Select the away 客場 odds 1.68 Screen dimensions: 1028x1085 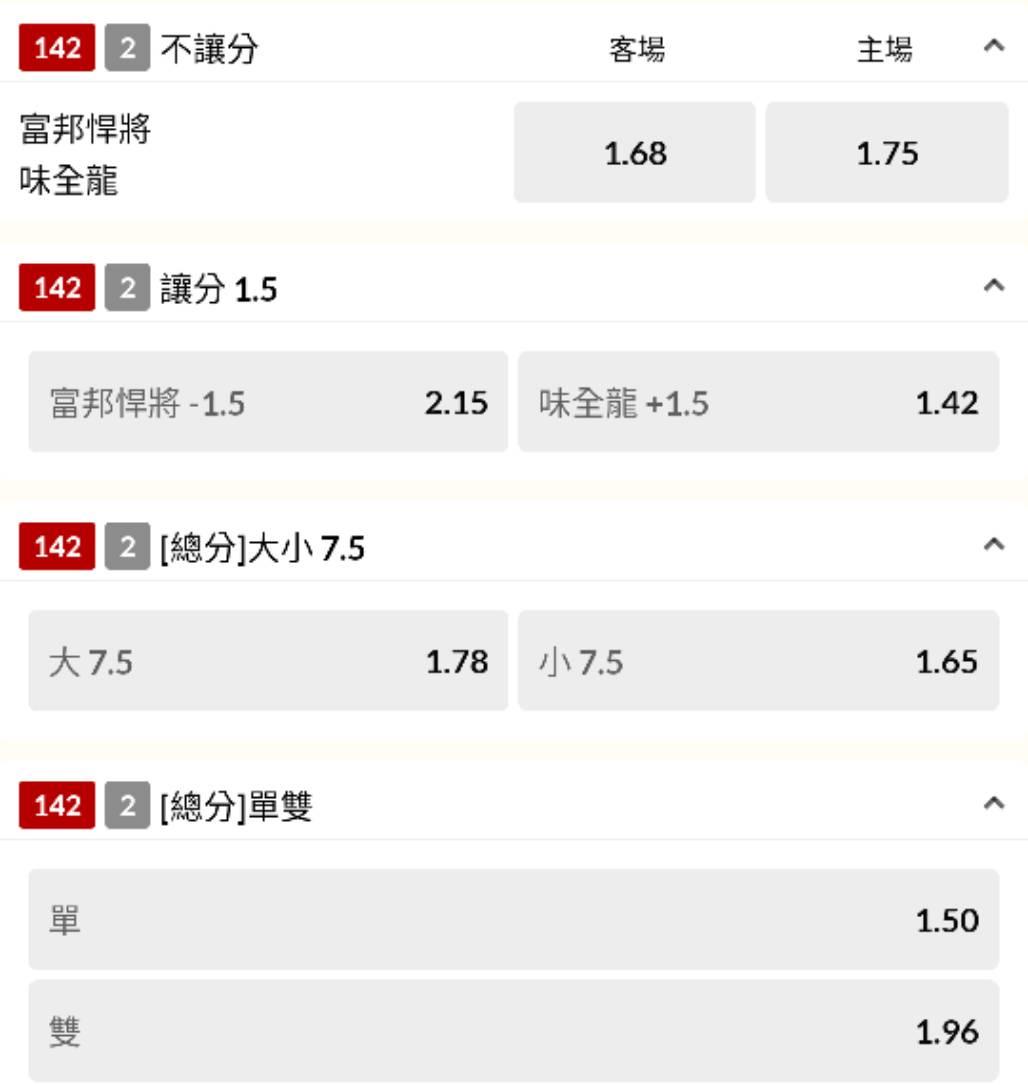635,153
